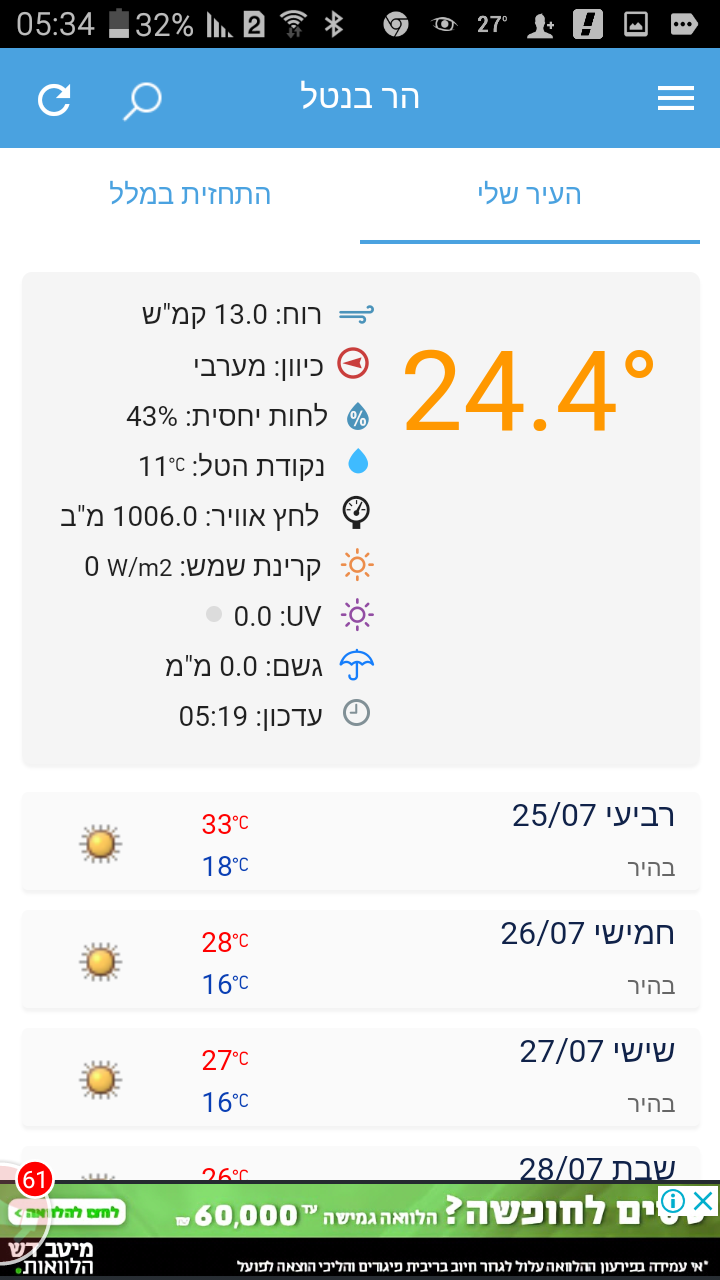View the חמישי 26/07 forecast card
The height and width of the screenshot is (1280, 720).
[360, 959]
